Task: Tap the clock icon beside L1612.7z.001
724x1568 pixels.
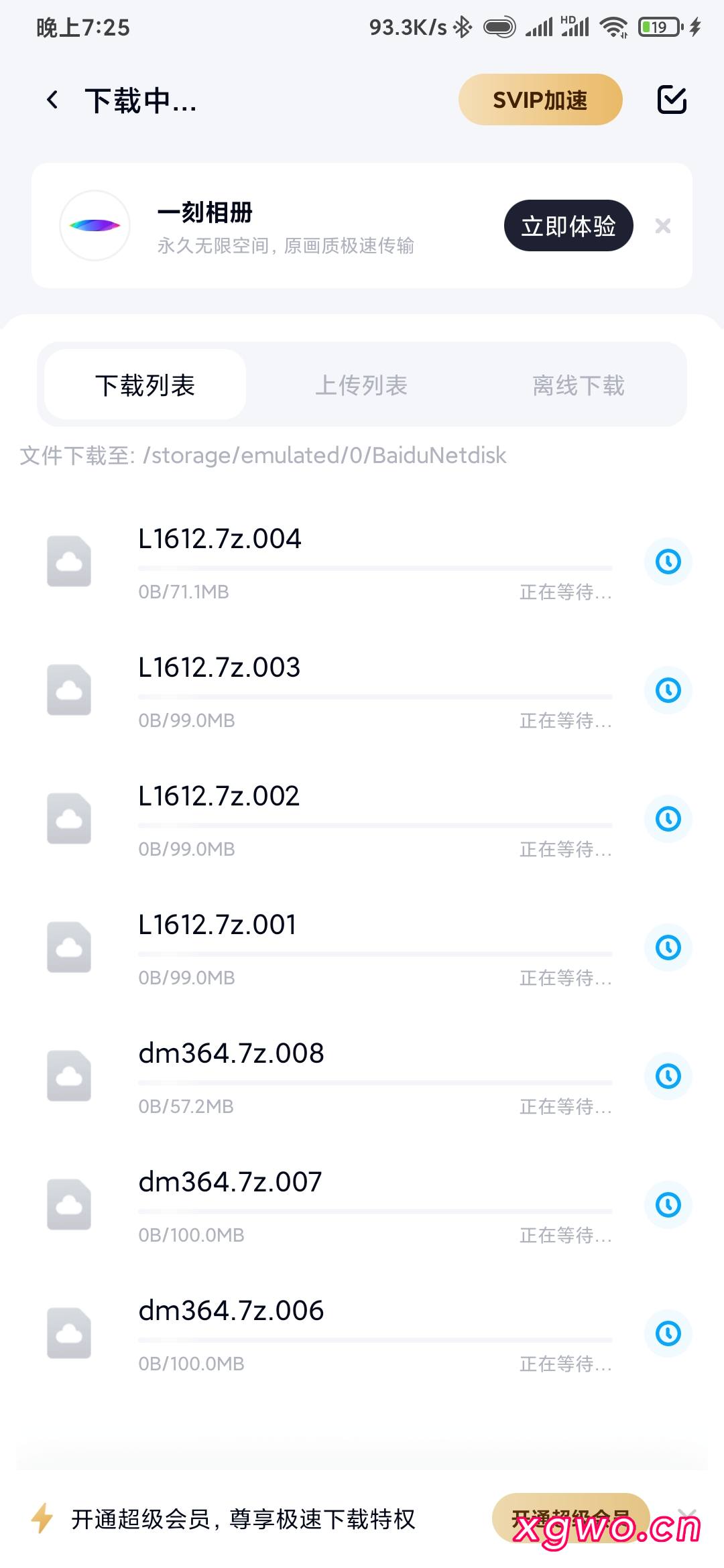Action: point(668,948)
